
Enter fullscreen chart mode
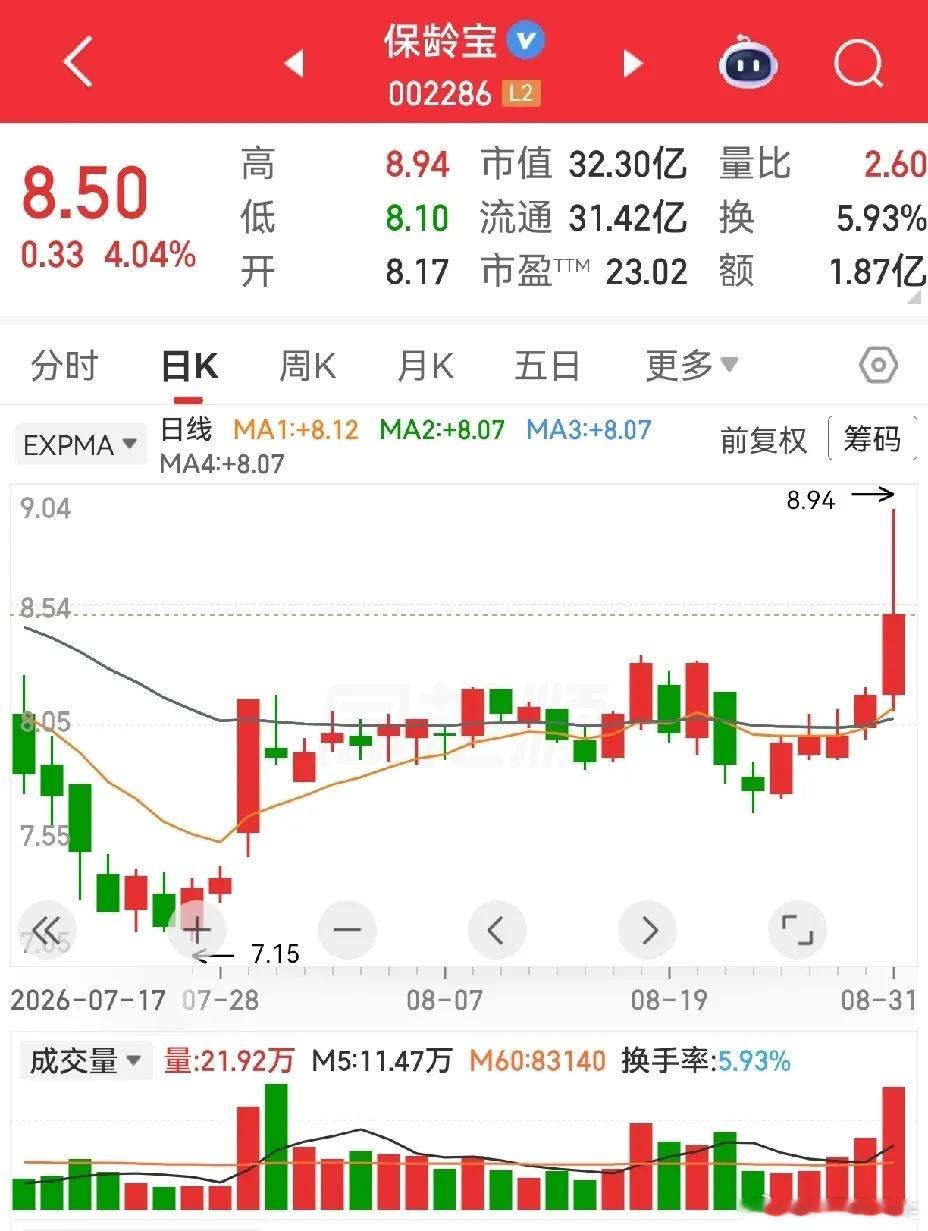[x=797, y=930]
